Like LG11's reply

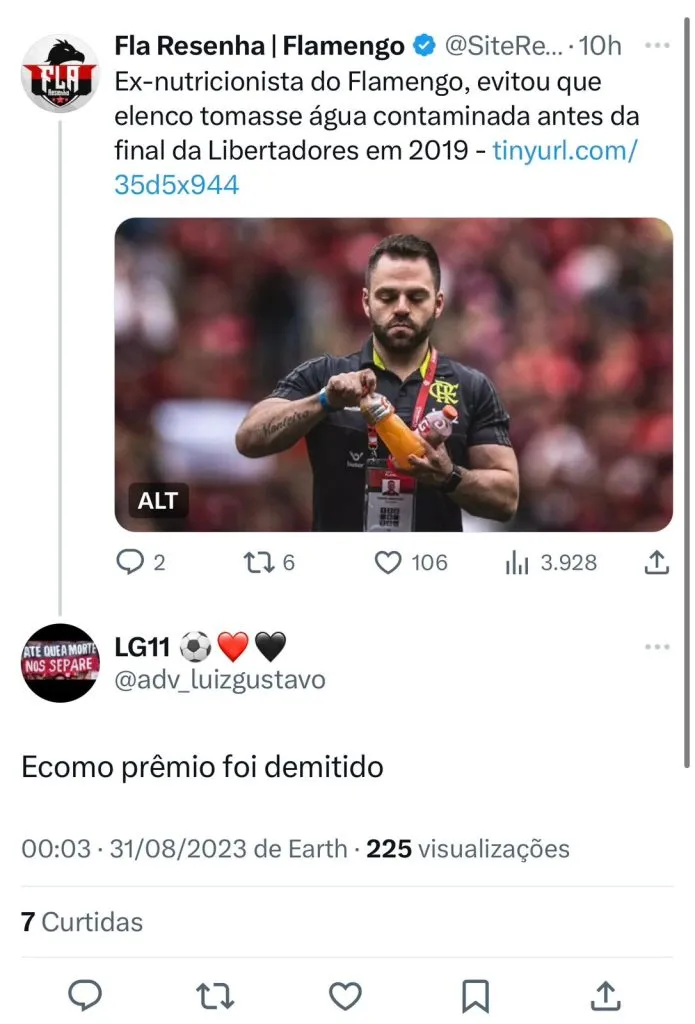click(345, 995)
